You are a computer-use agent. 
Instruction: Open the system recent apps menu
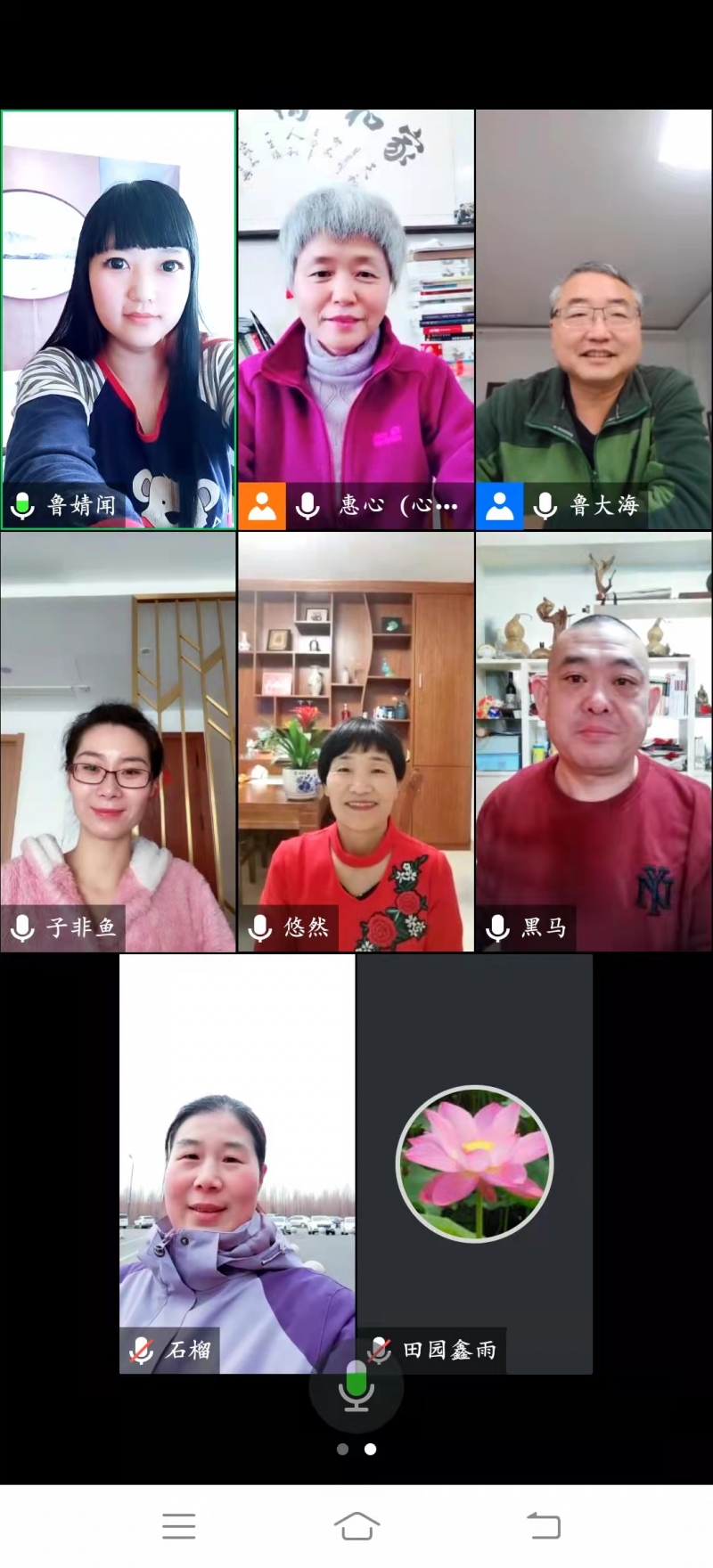178,1526
